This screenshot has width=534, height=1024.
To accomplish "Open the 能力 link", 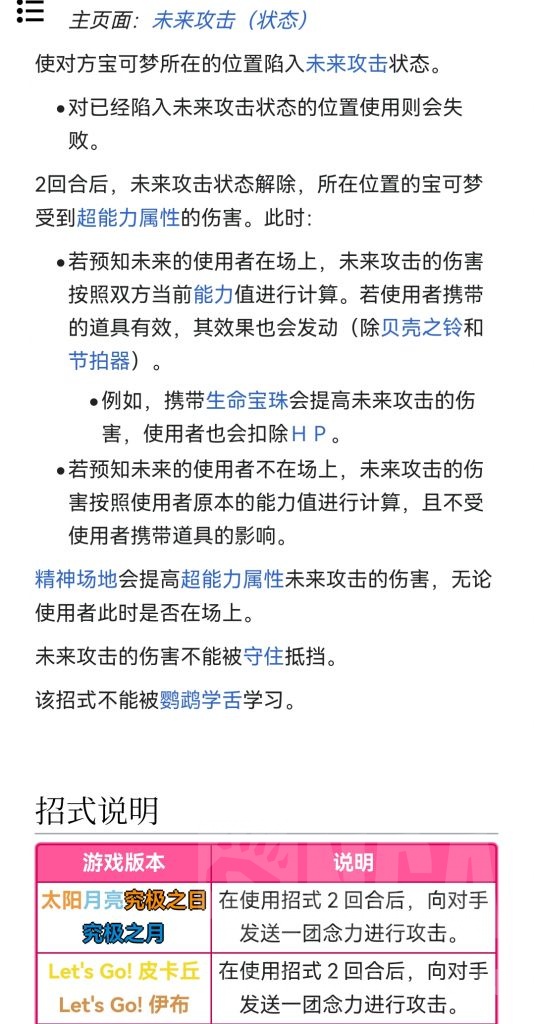I will pos(213,294).
